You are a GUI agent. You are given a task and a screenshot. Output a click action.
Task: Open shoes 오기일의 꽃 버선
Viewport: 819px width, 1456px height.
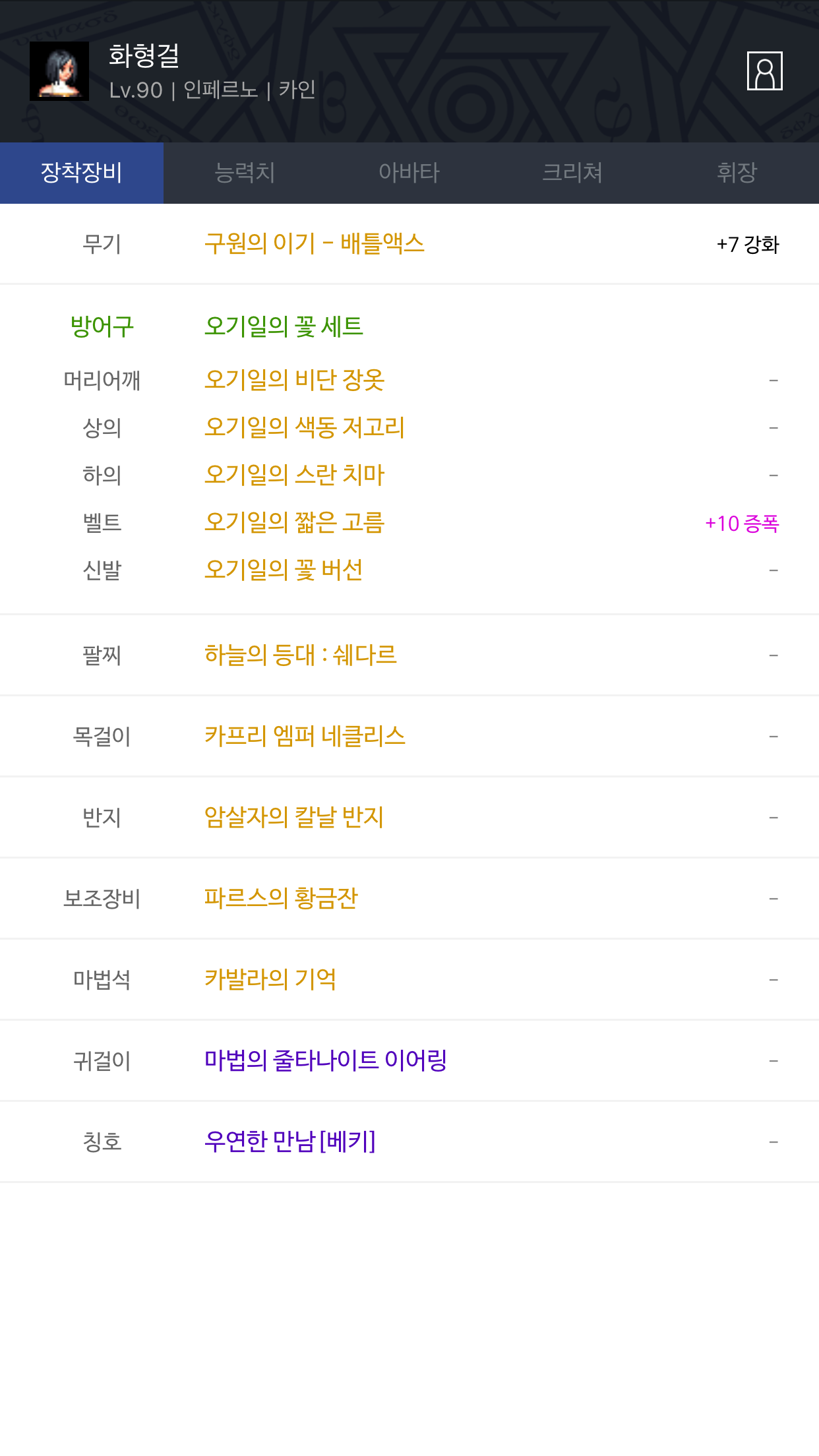[x=284, y=570]
